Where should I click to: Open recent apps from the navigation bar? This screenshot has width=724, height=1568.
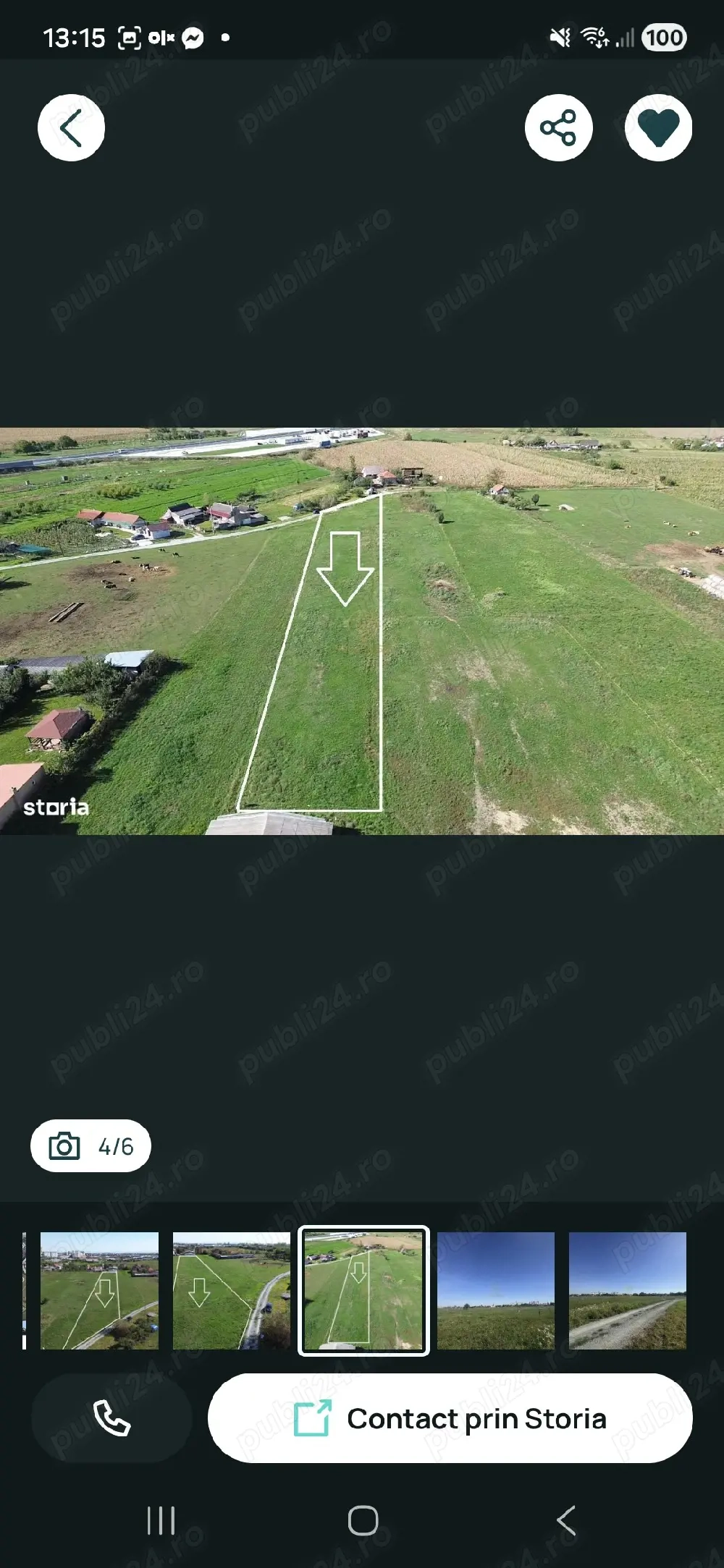point(161,1520)
